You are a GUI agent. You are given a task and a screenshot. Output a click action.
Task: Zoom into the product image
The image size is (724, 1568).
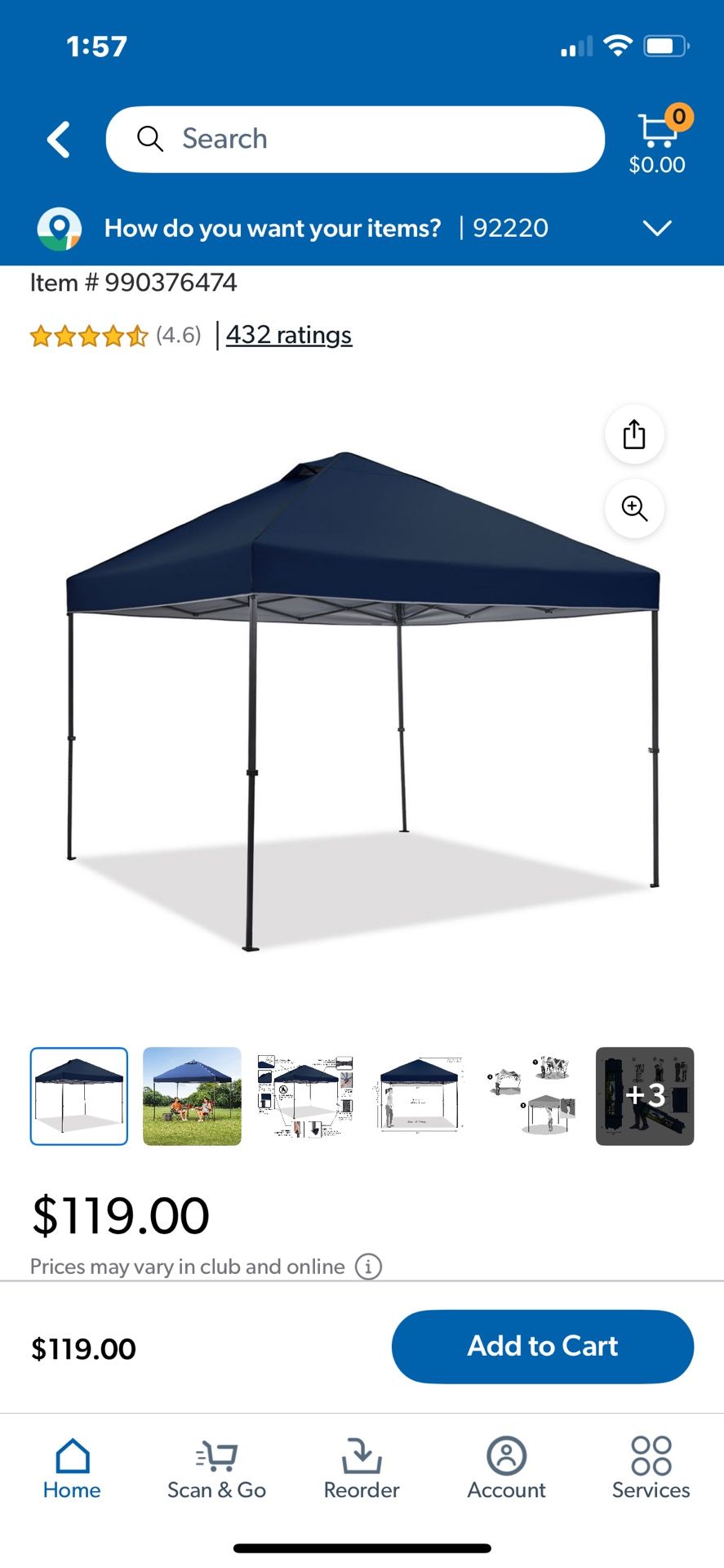(634, 509)
